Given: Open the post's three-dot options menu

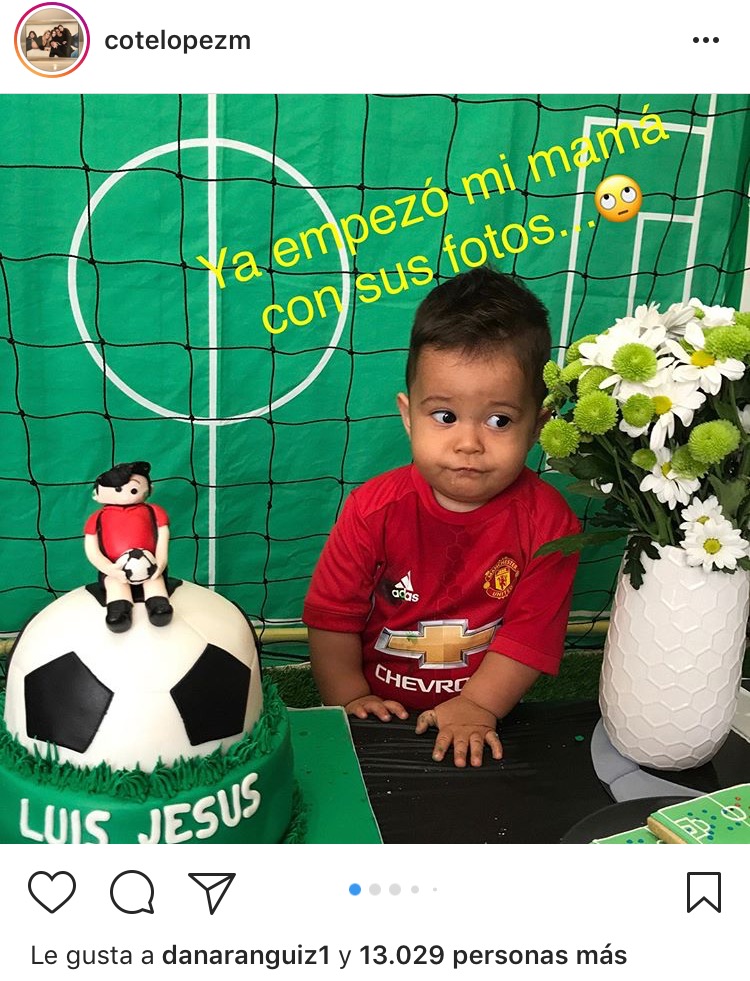Looking at the screenshot, I should (705, 41).
